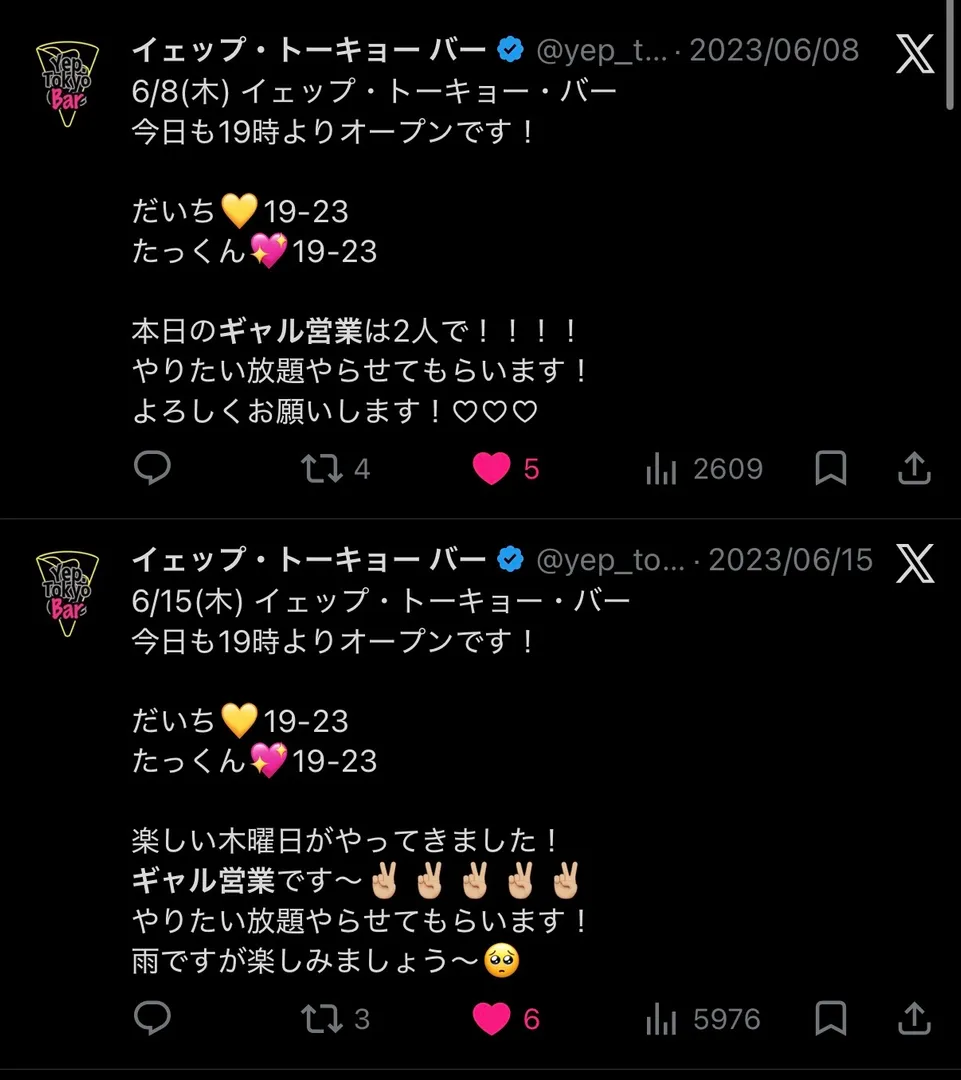Viewport: 961px width, 1080px height.
Task: Open the account name on the 2023/06/15 post
Action: pyautogui.click(x=309, y=560)
